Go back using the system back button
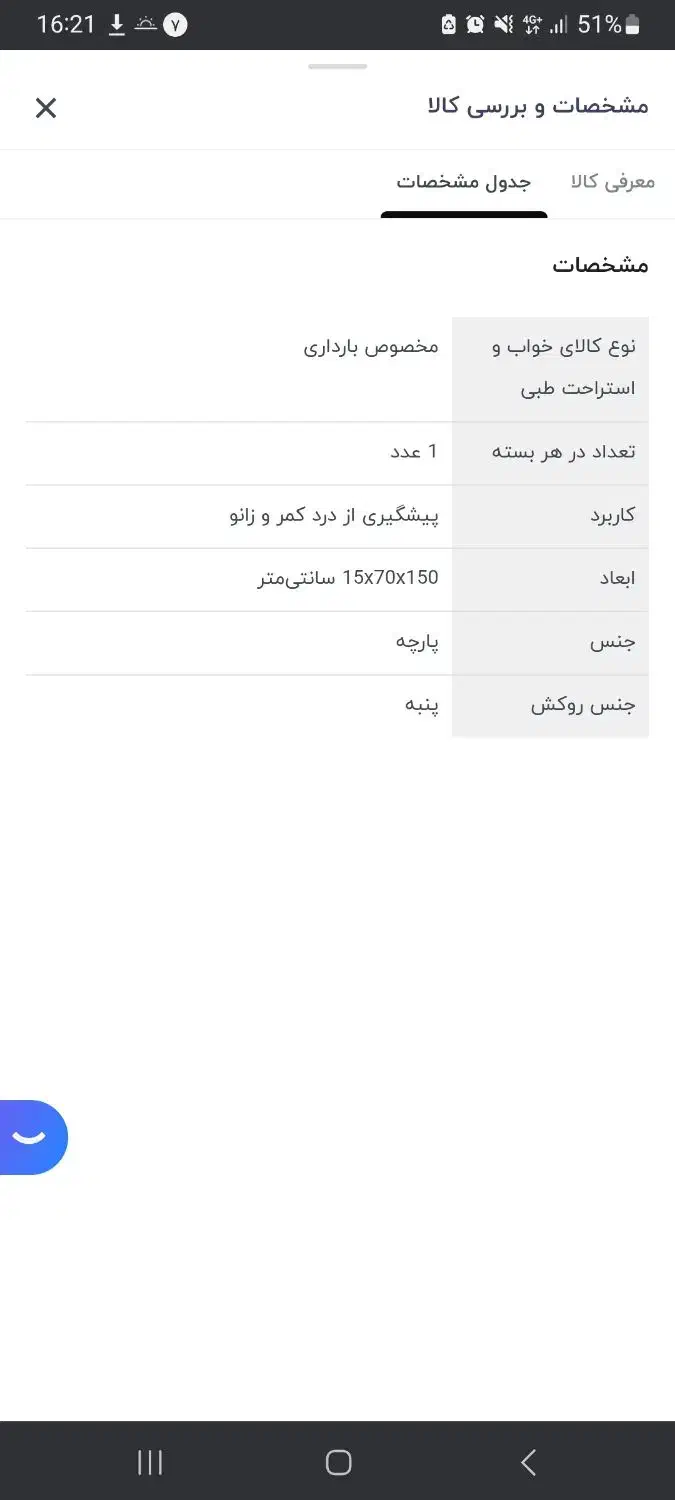 [528, 1462]
